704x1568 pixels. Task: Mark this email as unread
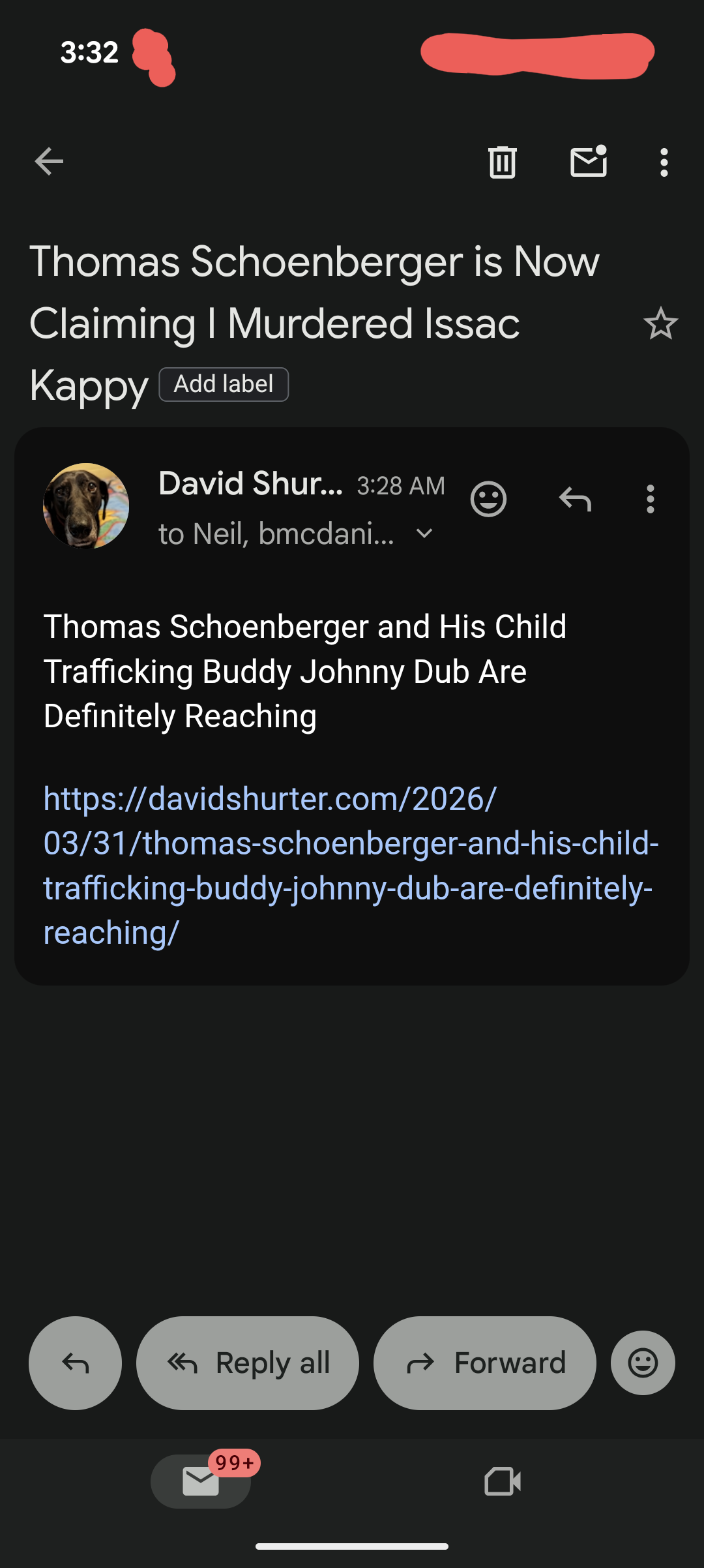click(589, 162)
